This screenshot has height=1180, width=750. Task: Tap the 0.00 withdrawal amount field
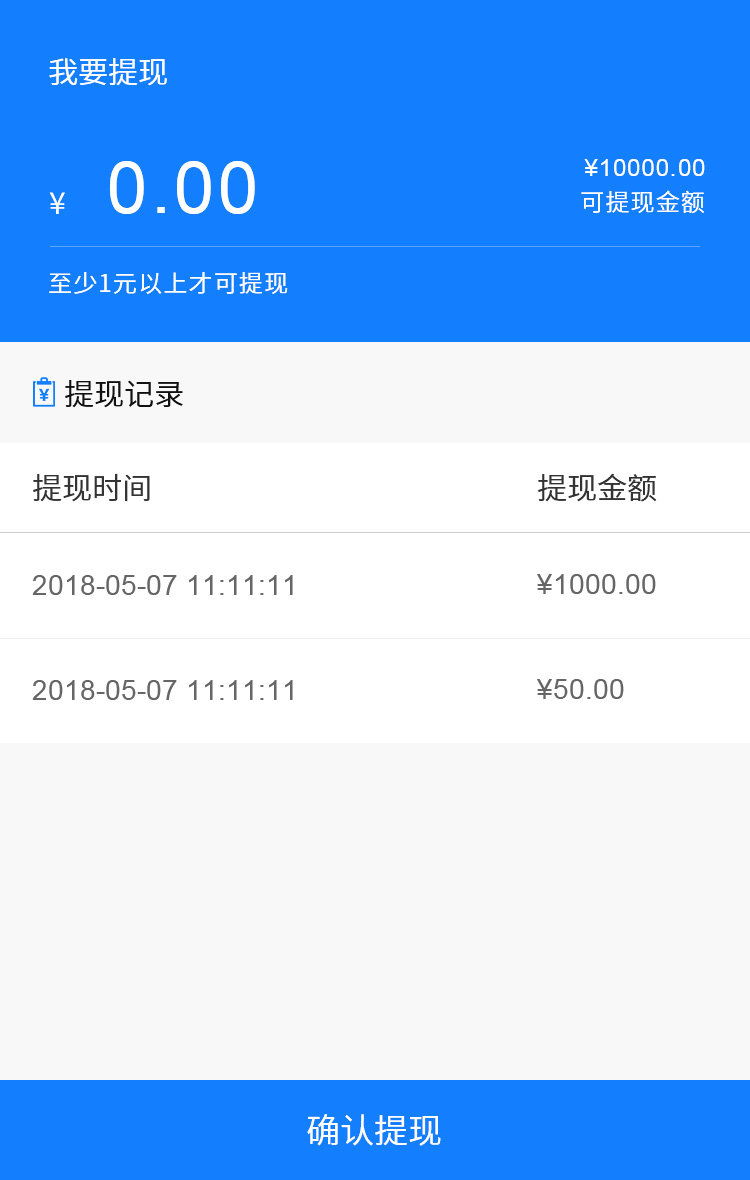[183, 189]
